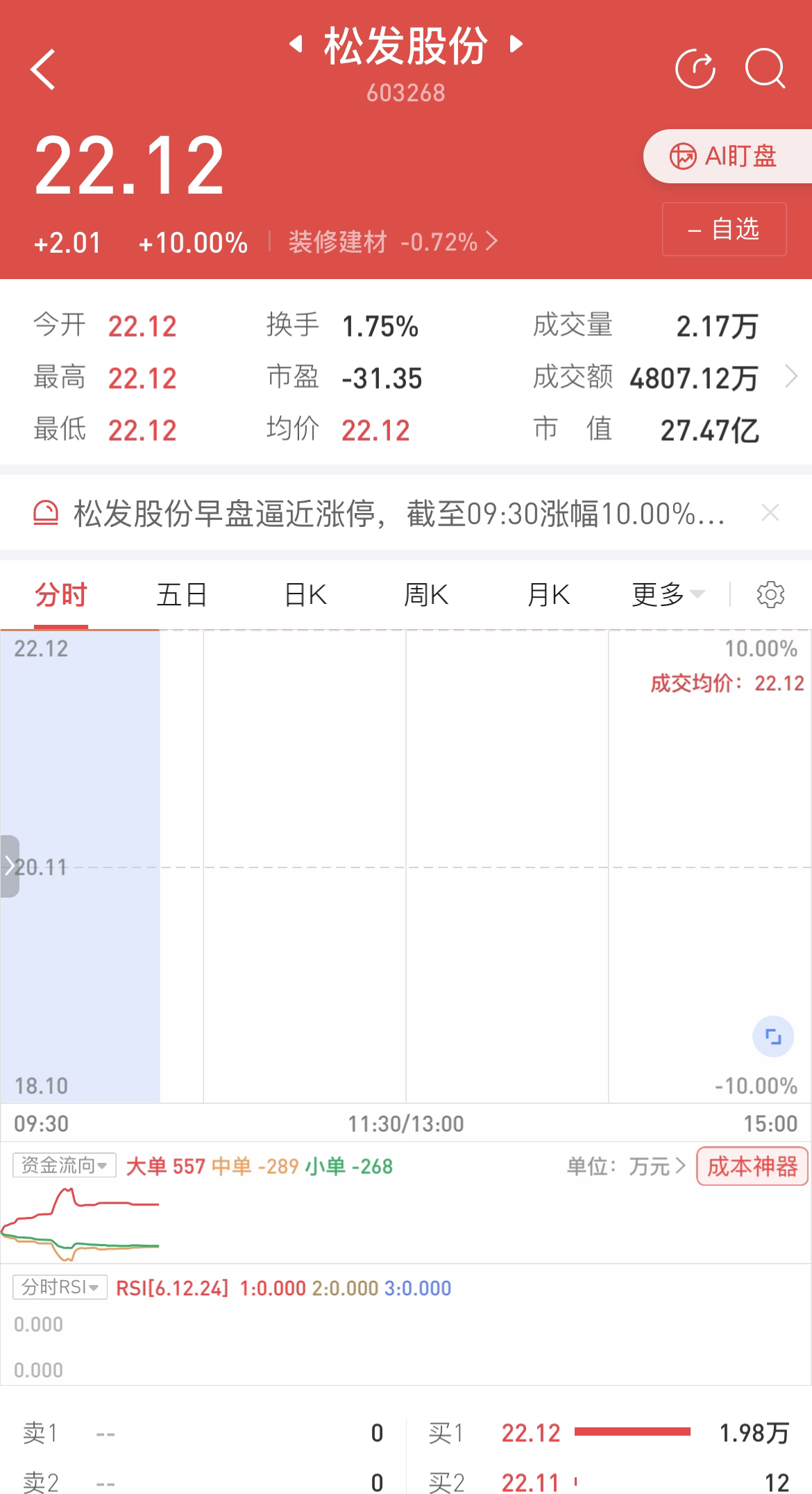Expand chart to fullscreen
The image size is (812, 1494).
pyautogui.click(x=773, y=1036)
